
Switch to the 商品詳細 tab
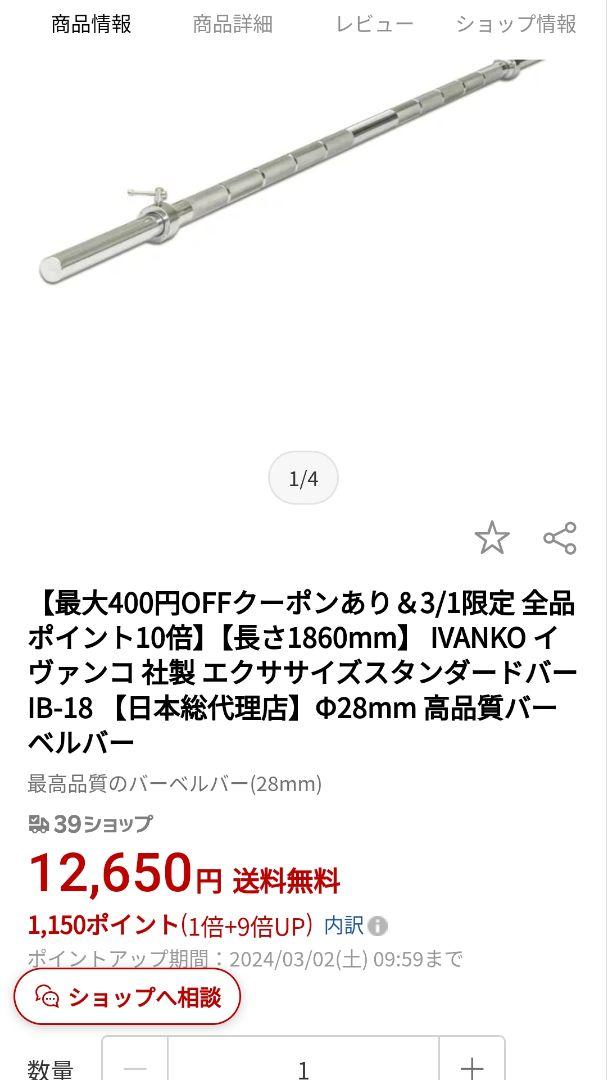[x=232, y=25]
